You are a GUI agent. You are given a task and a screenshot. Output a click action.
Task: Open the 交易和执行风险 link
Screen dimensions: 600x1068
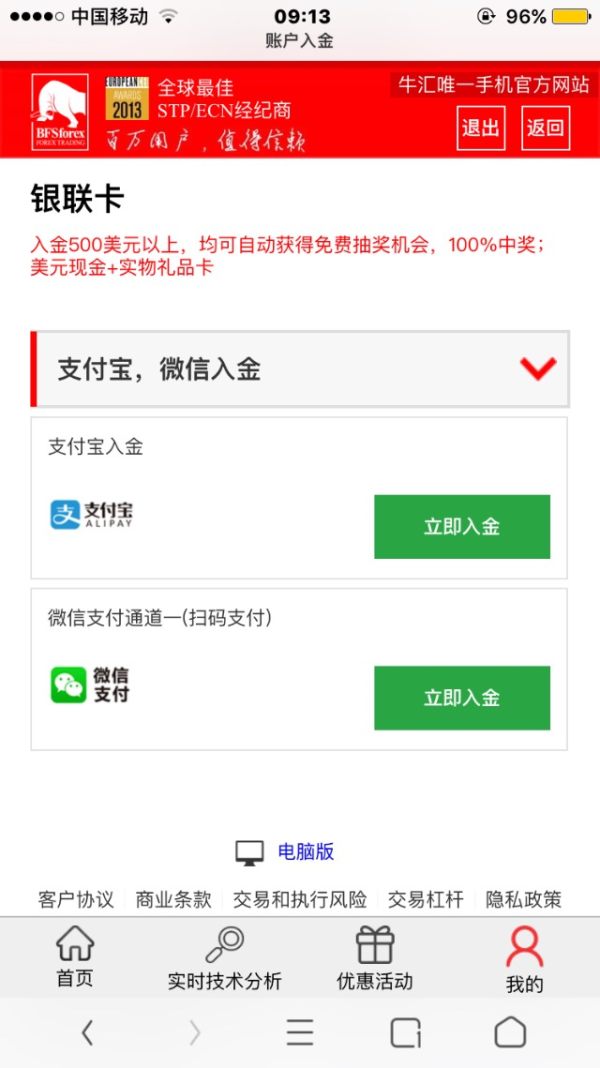(x=300, y=899)
